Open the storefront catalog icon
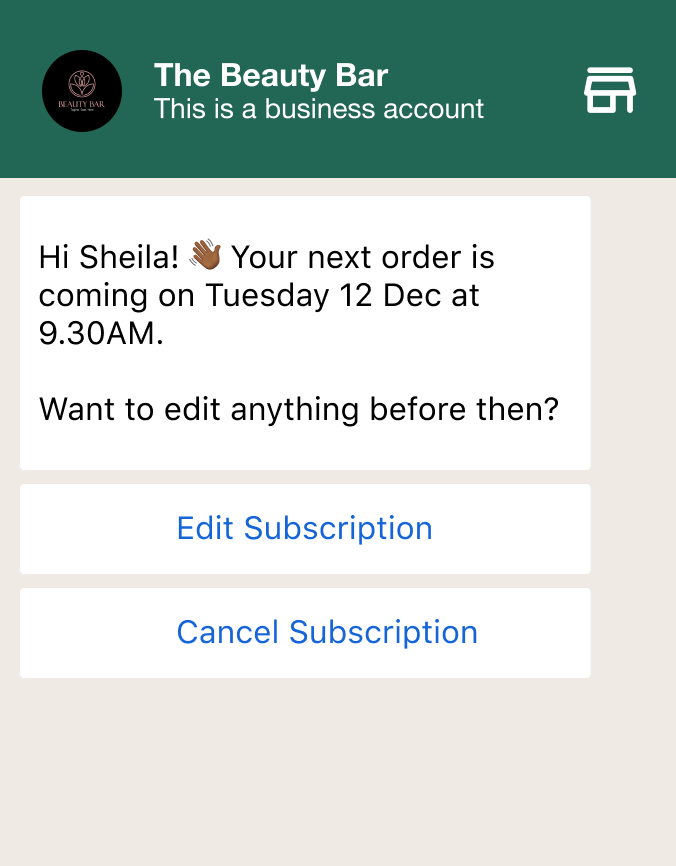 (609, 91)
